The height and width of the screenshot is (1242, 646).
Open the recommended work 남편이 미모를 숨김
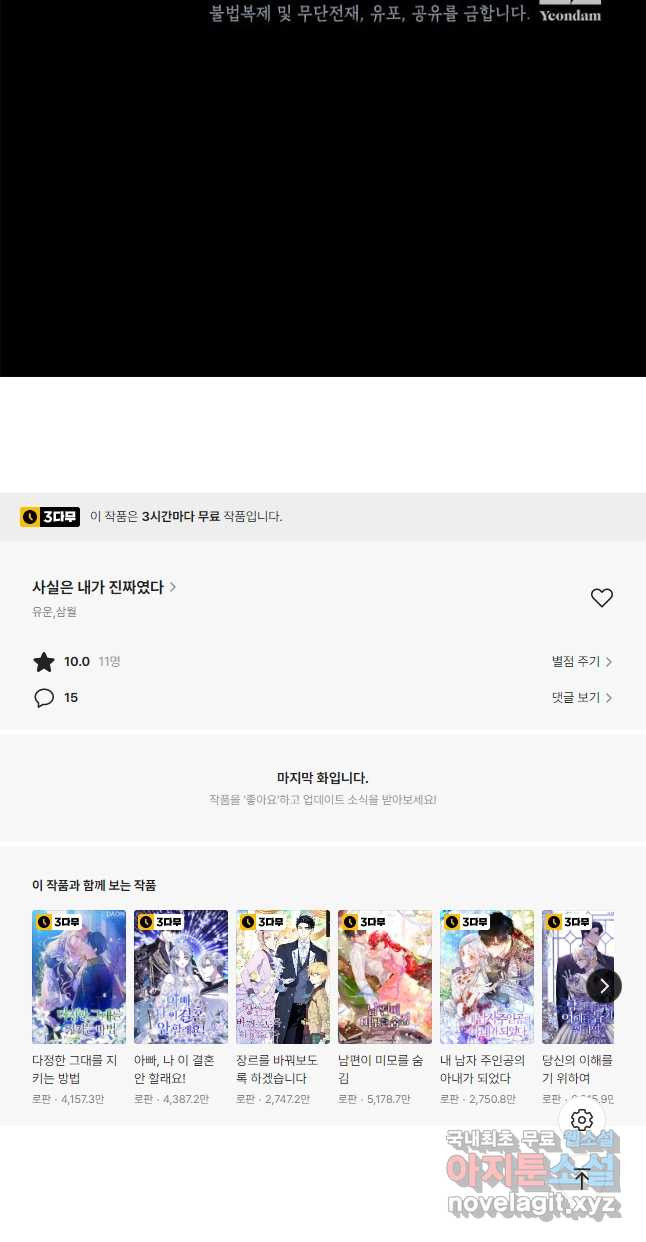tap(385, 977)
